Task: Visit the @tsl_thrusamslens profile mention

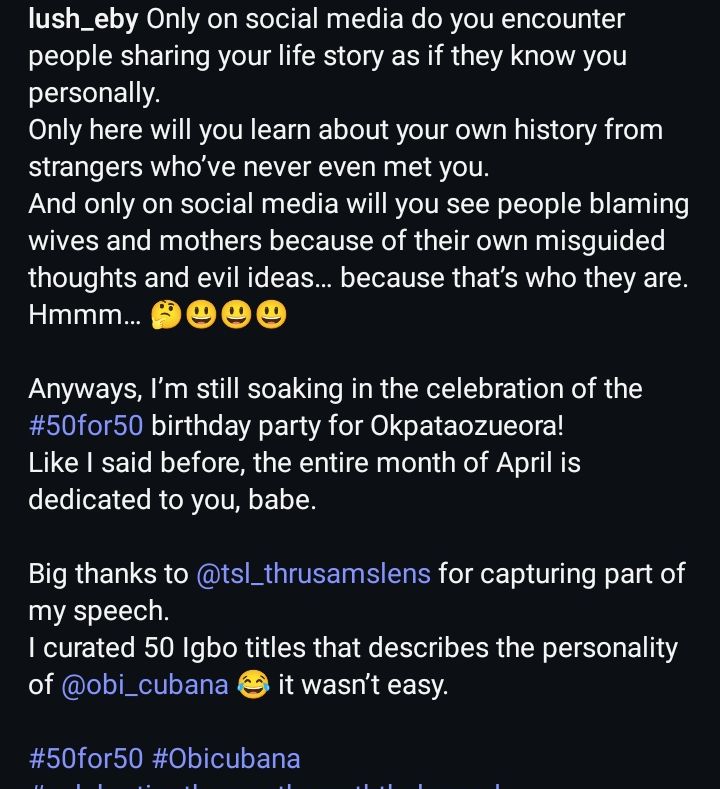Action: [313, 573]
